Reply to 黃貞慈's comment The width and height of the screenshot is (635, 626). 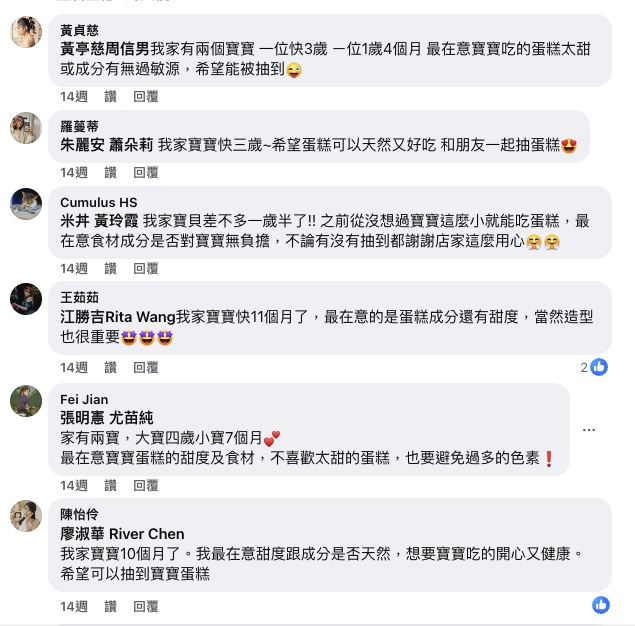pyautogui.click(x=146, y=96)
